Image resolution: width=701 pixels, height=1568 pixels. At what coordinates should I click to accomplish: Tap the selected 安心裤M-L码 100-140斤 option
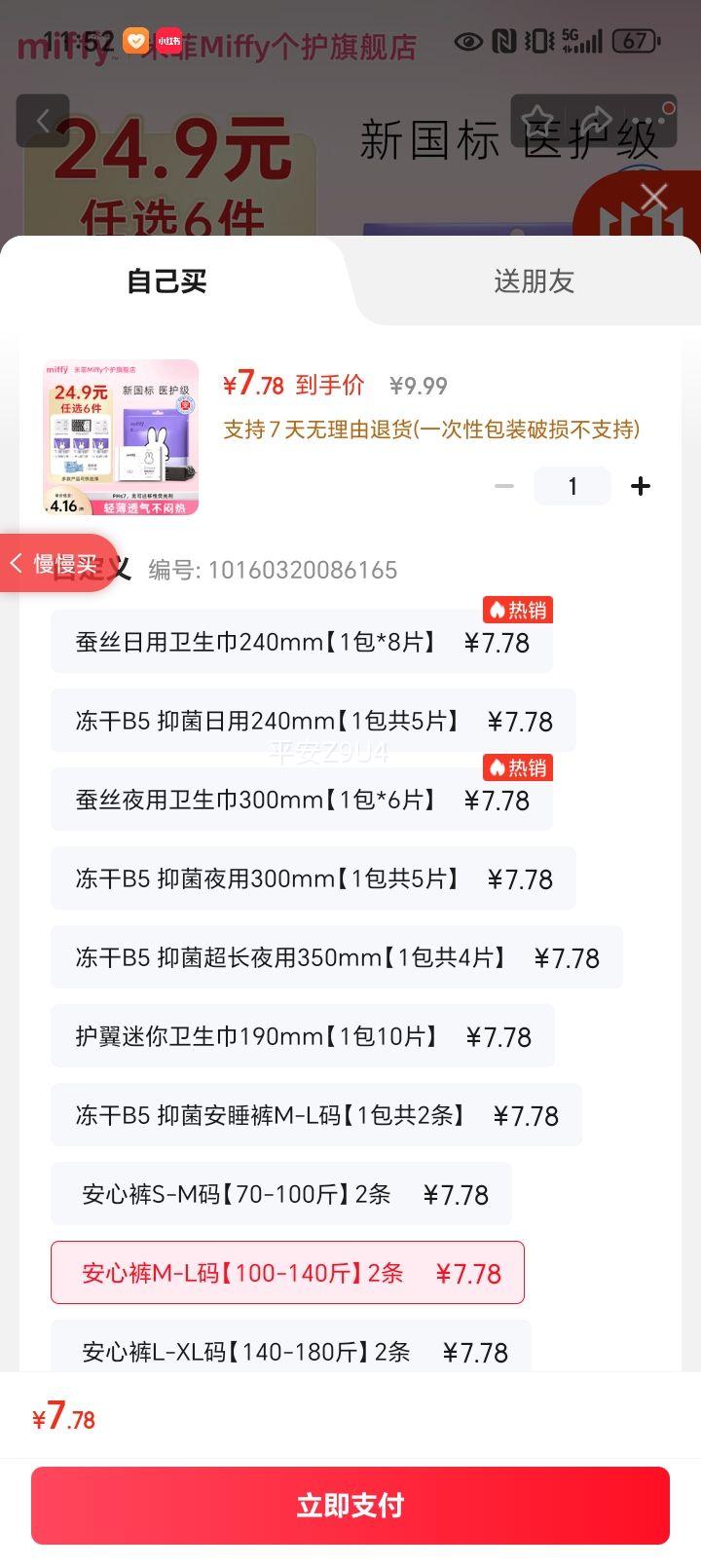click(x=287, y=1273)
